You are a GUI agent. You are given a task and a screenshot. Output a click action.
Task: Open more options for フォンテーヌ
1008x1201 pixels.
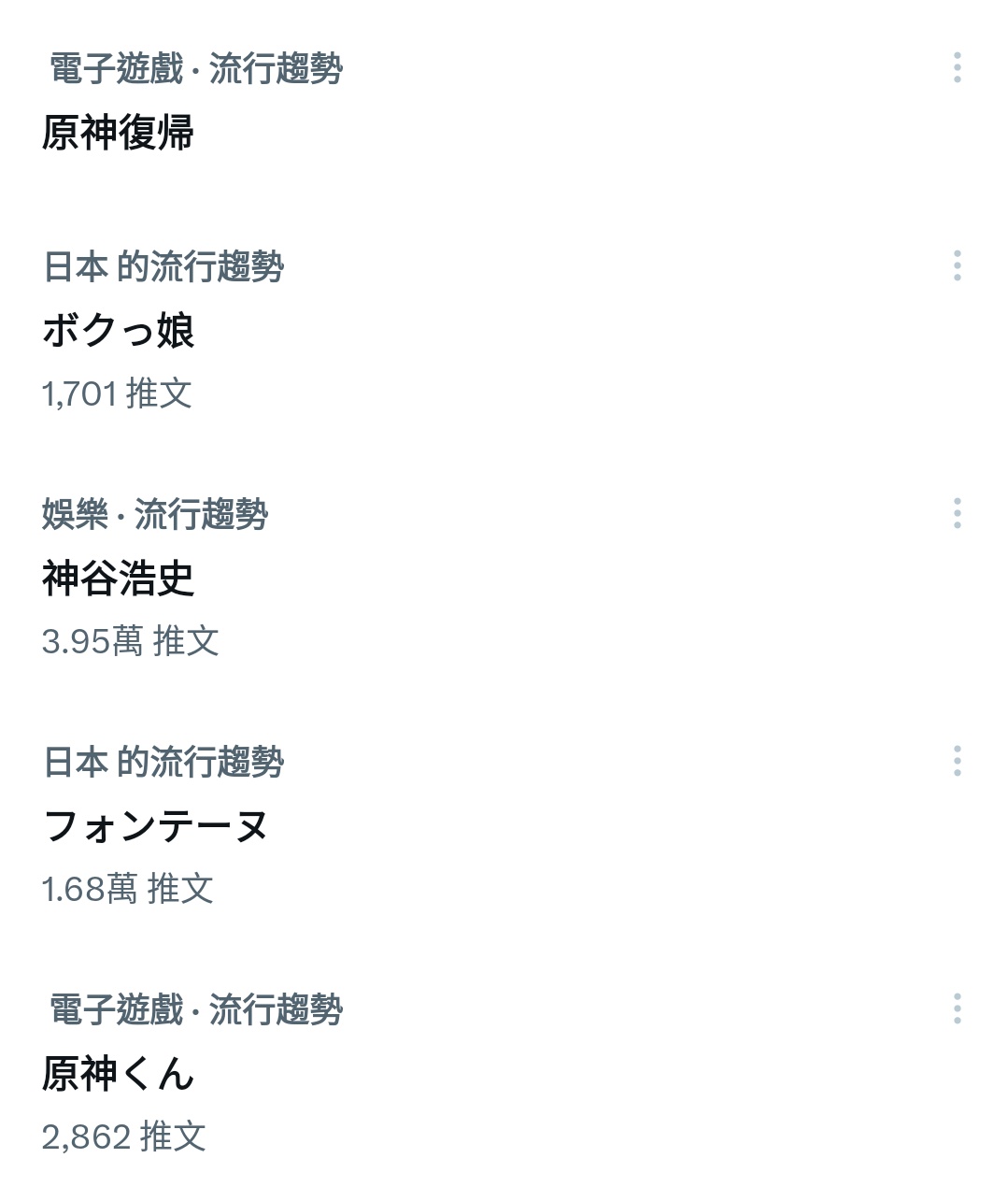click(x=957, y=761)
